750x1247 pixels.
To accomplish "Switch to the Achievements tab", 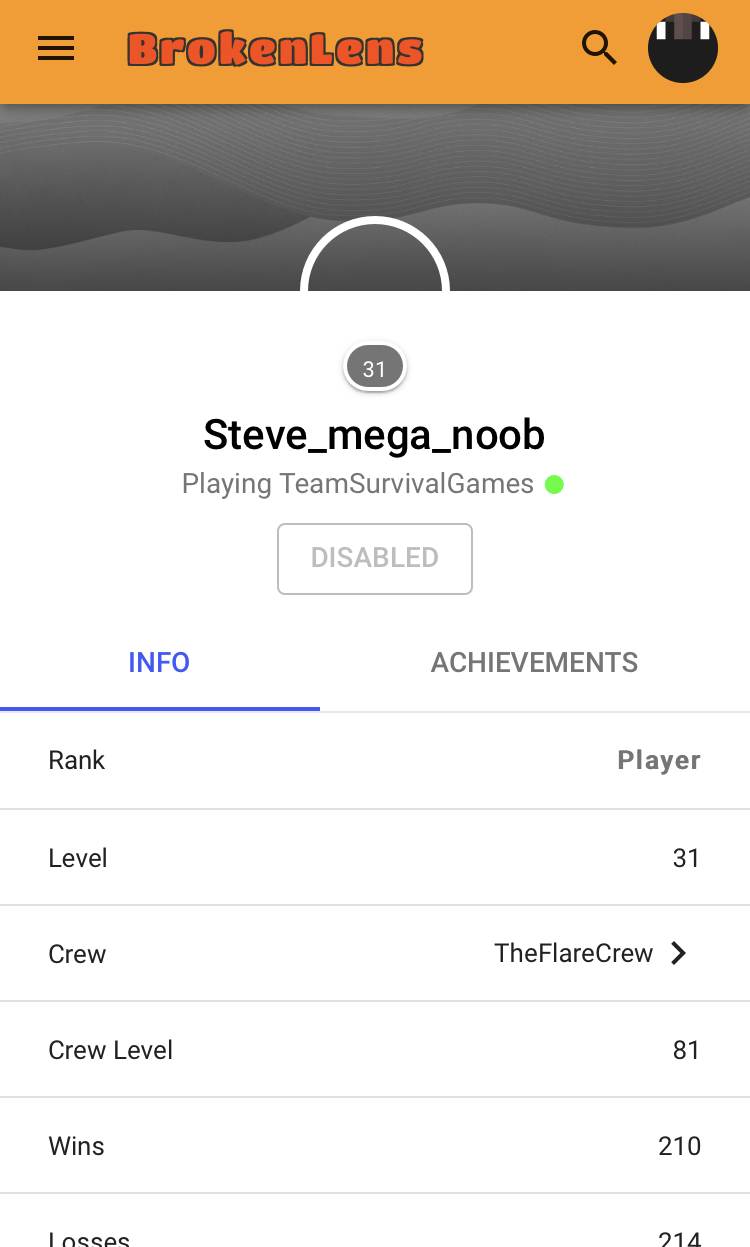I will click(535, 662).
